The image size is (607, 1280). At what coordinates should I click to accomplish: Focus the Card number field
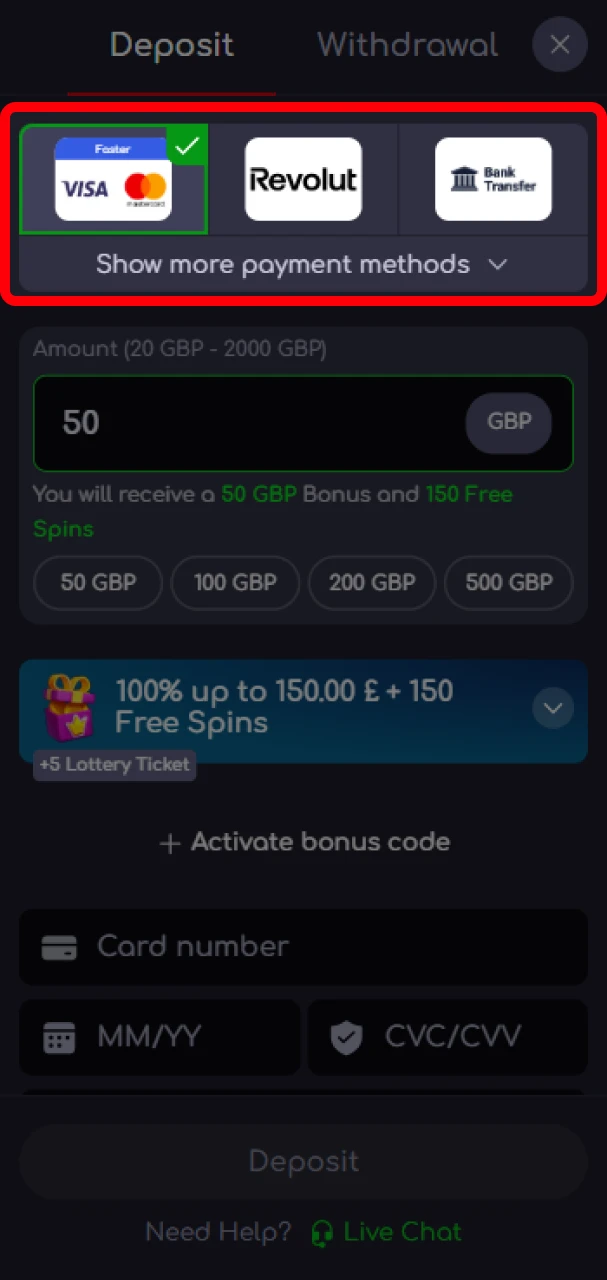(x=303, y=946)
